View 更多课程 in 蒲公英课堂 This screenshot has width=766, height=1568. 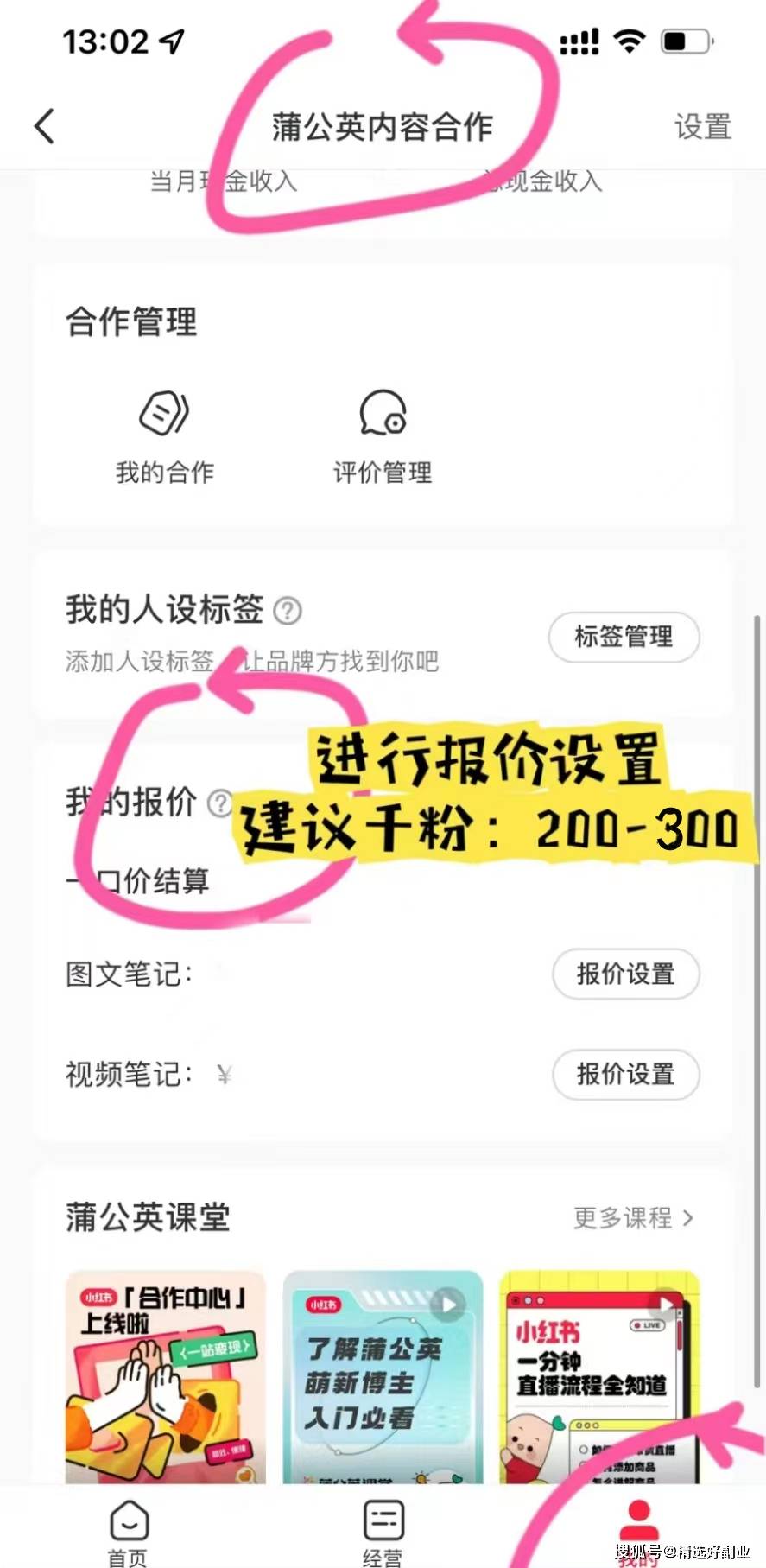633,1218
